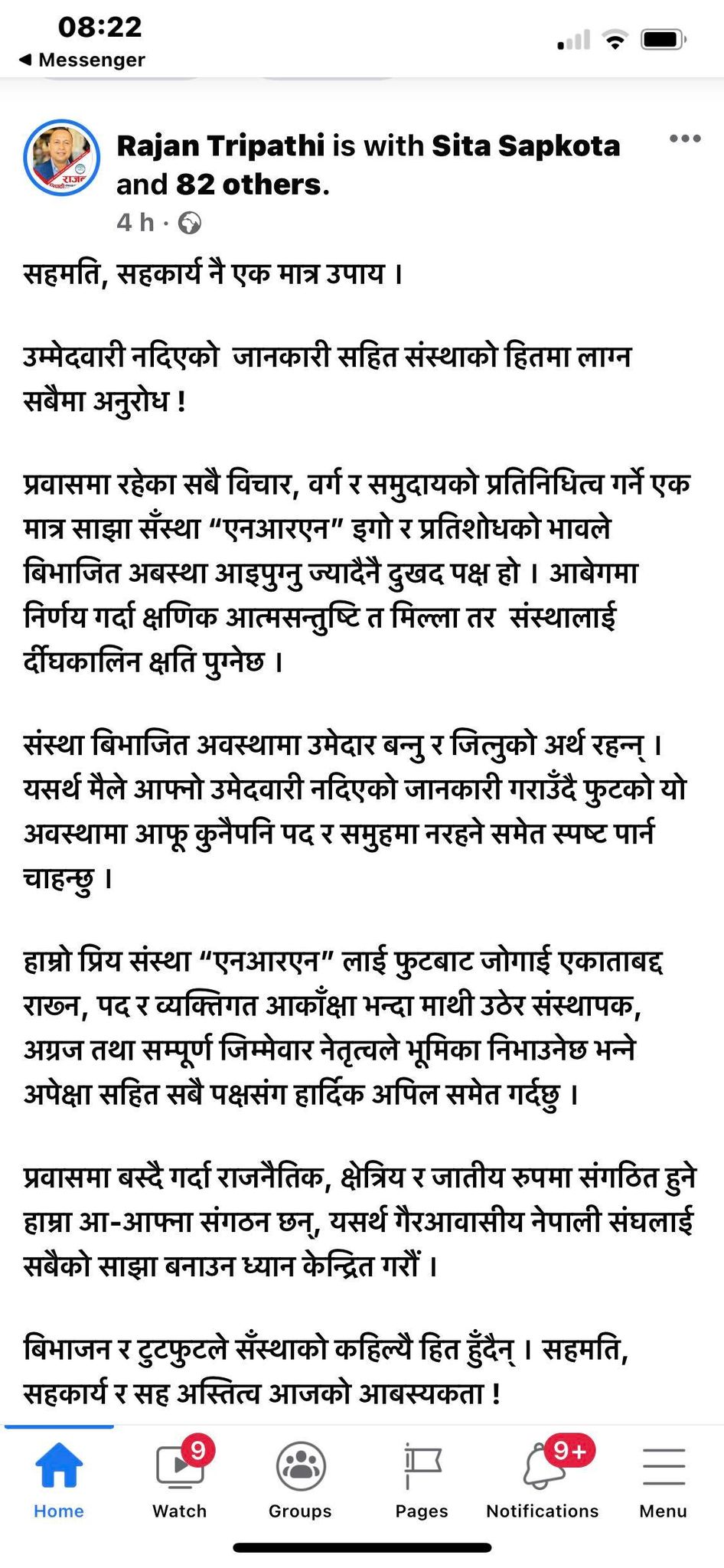
Task: Switch to the Watch tab
Action: tap(180, 1478)
